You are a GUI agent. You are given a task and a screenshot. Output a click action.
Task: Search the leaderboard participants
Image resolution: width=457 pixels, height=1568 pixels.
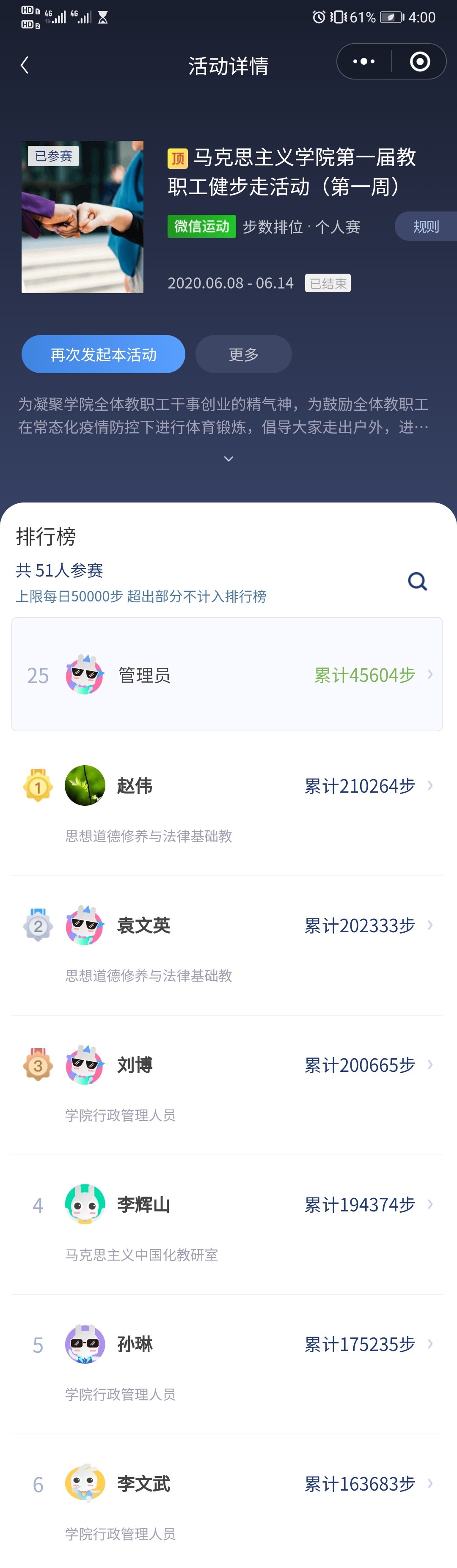click(417, 581)
